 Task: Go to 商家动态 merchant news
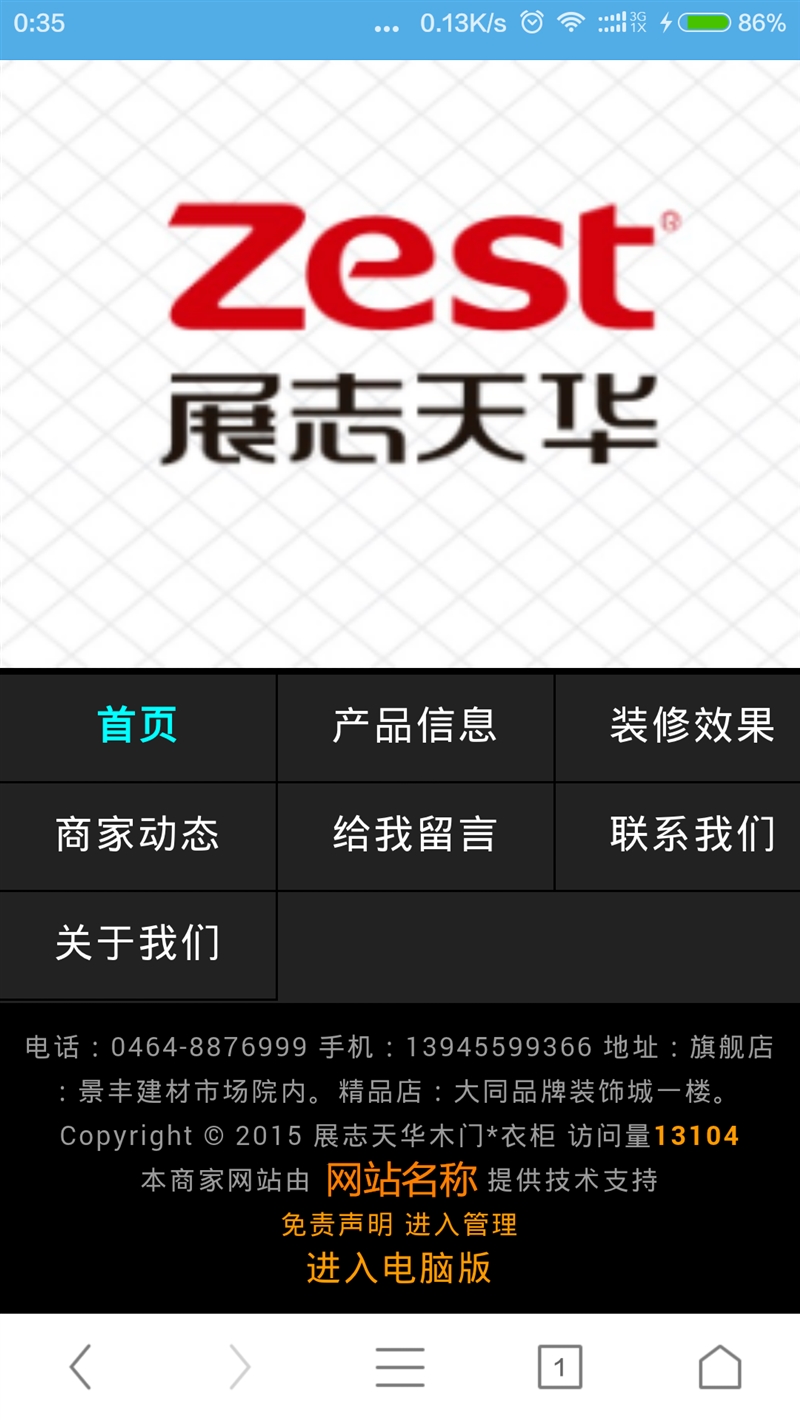click(x=138, y=835)
